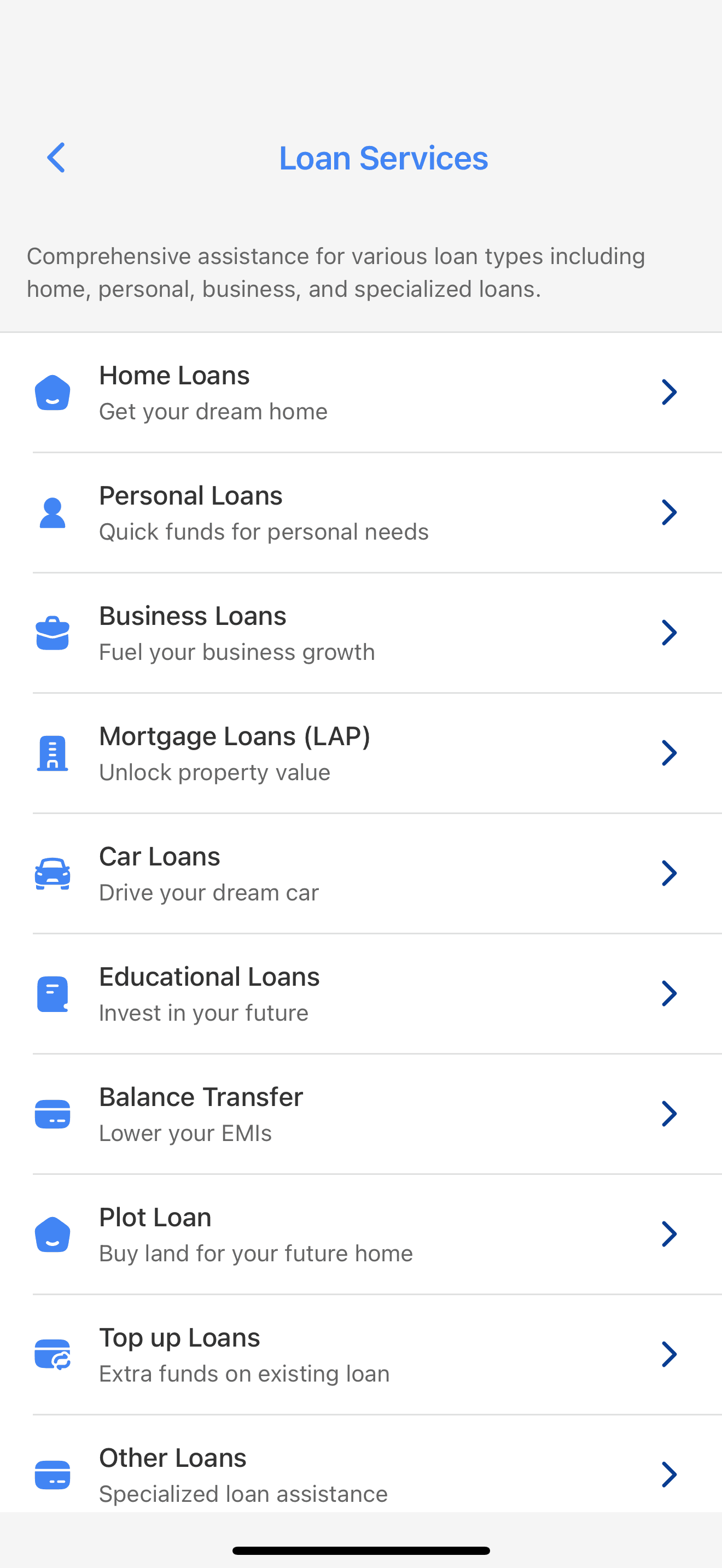This screenshot has width=722, height=1568.
Task: Open the Home Loans option
Action: tap(360, 393)
